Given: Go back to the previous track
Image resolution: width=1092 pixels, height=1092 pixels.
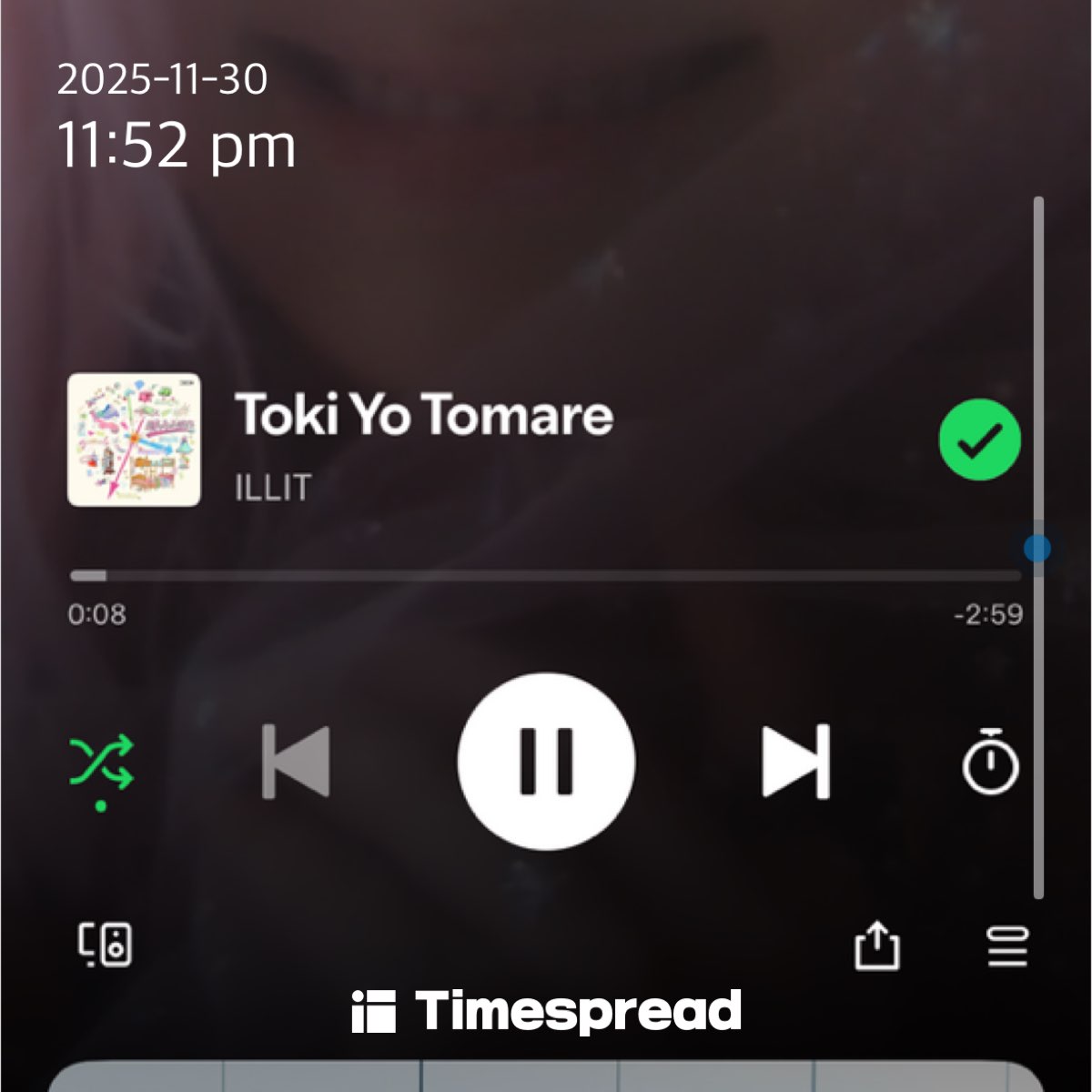Looking at the screenshot, I should (x=296, y=761).
